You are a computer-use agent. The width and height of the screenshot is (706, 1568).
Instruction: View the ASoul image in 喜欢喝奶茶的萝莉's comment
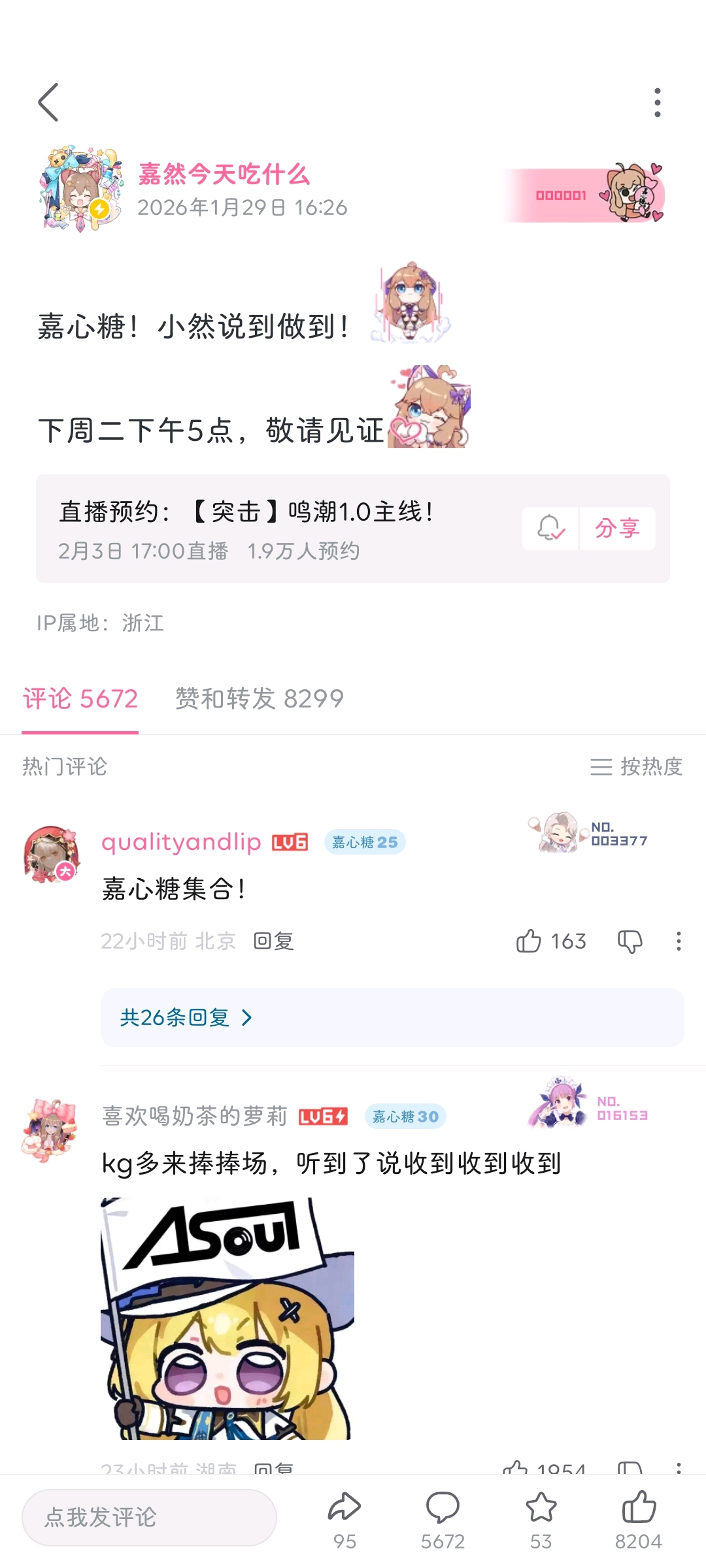tap(227, 1318)
